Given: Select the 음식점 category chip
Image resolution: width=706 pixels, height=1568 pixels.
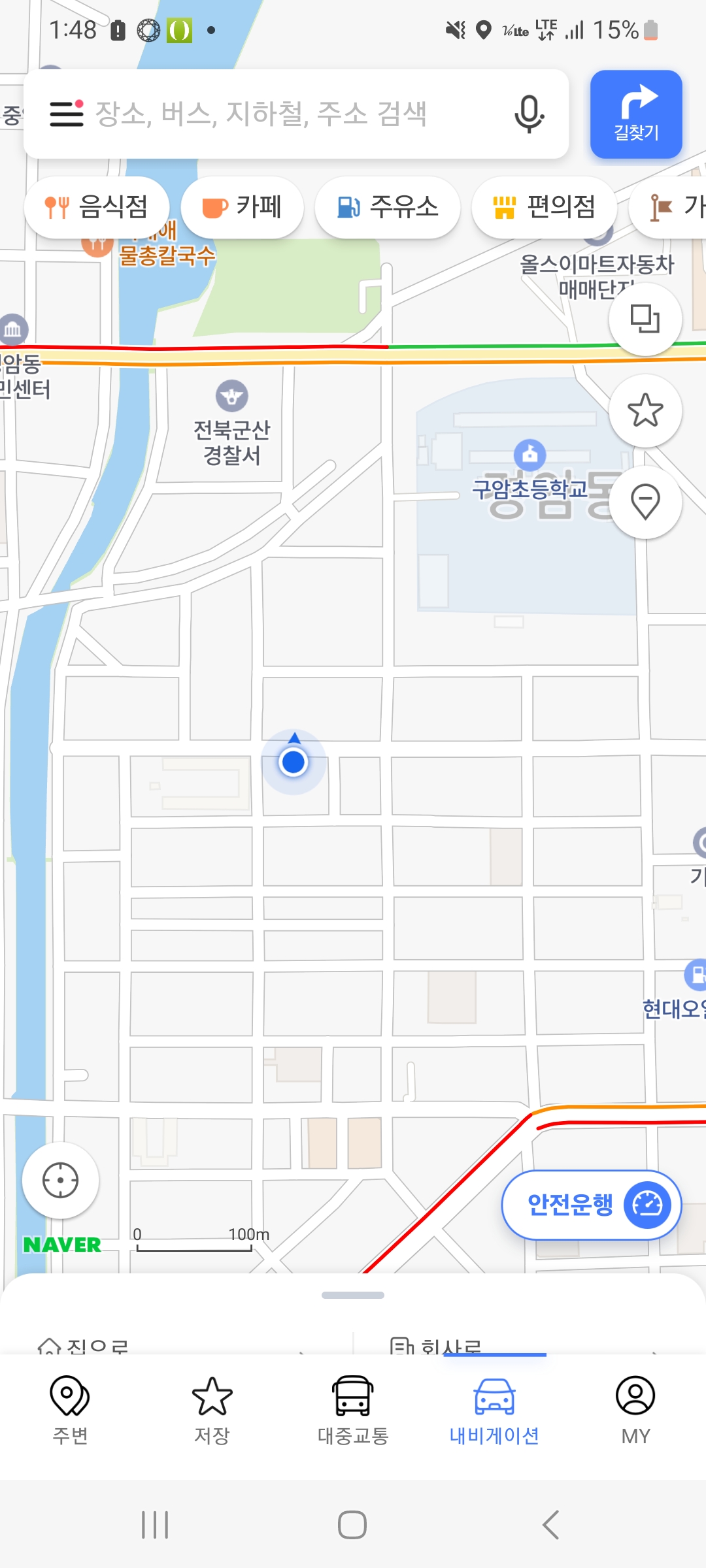Looking at the screenshot, I should click(97, 208).
